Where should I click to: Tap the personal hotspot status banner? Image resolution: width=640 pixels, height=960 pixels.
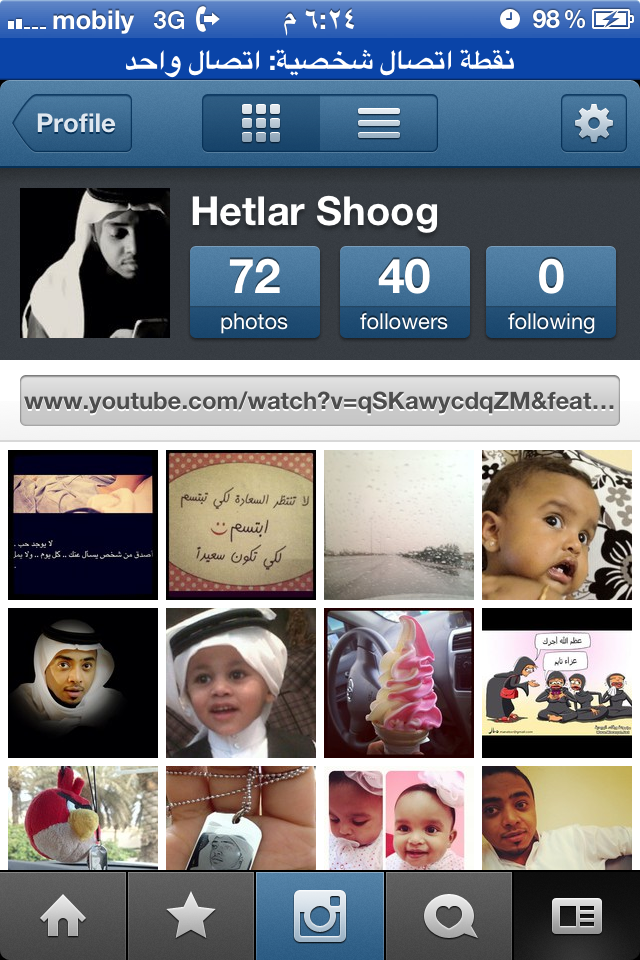[x=320, y=61]
